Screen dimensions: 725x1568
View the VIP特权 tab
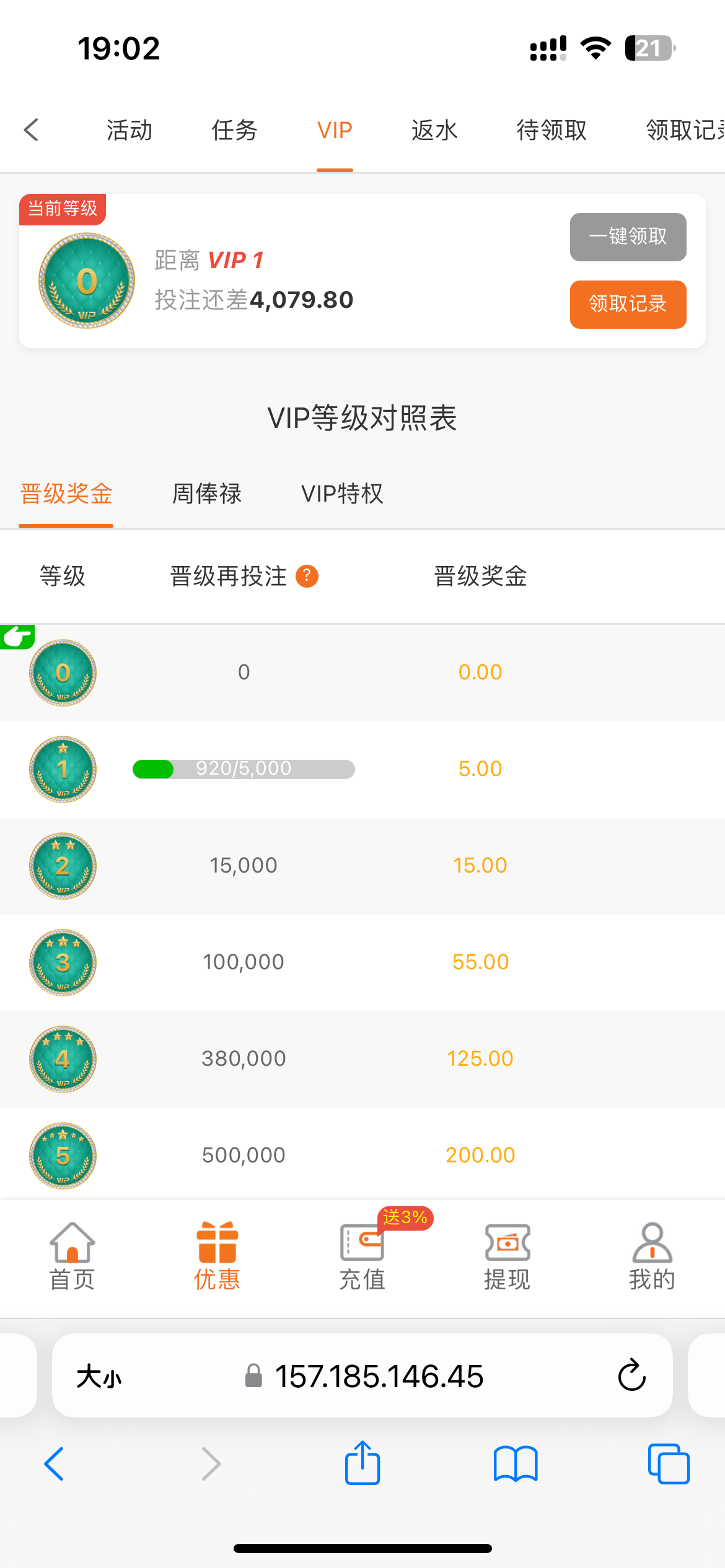point(342,494)
